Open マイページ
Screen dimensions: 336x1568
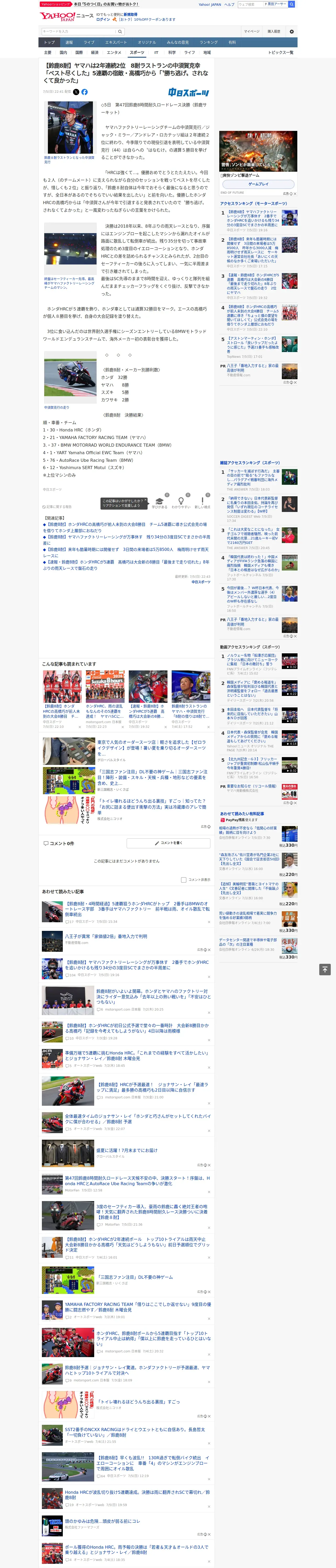[251, 31]
